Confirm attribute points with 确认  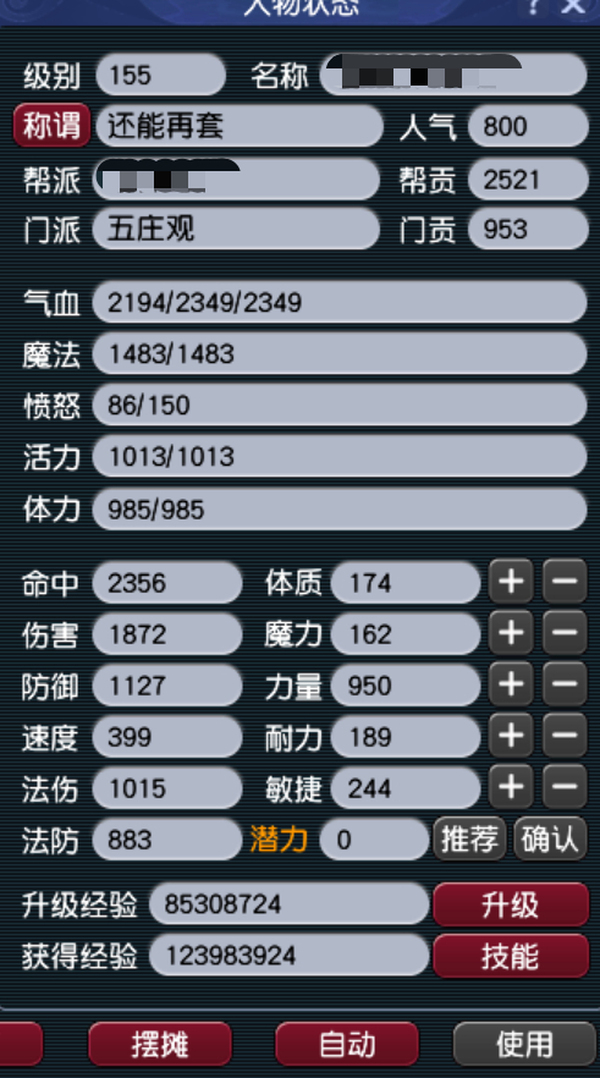point(549,839)
